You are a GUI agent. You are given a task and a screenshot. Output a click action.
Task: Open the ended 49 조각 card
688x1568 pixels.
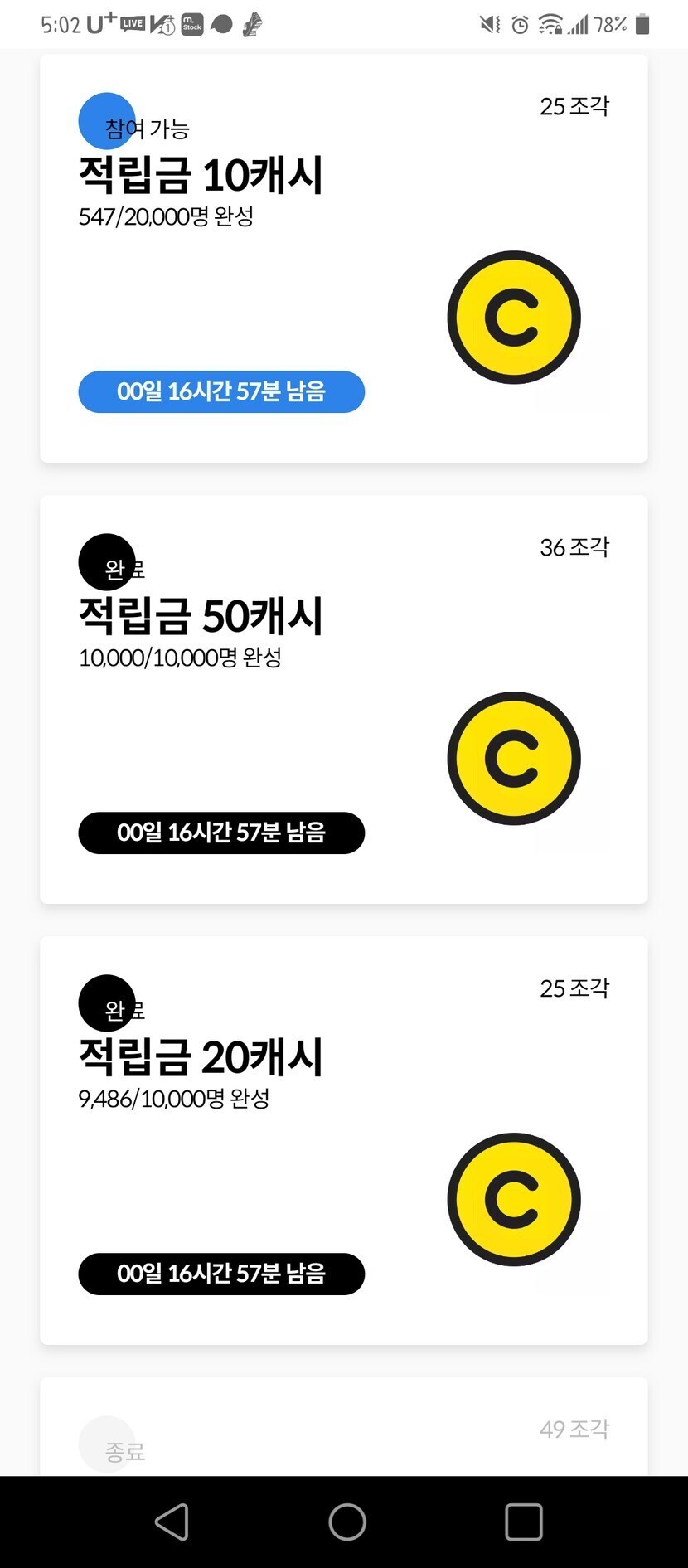coord(343,1429)
